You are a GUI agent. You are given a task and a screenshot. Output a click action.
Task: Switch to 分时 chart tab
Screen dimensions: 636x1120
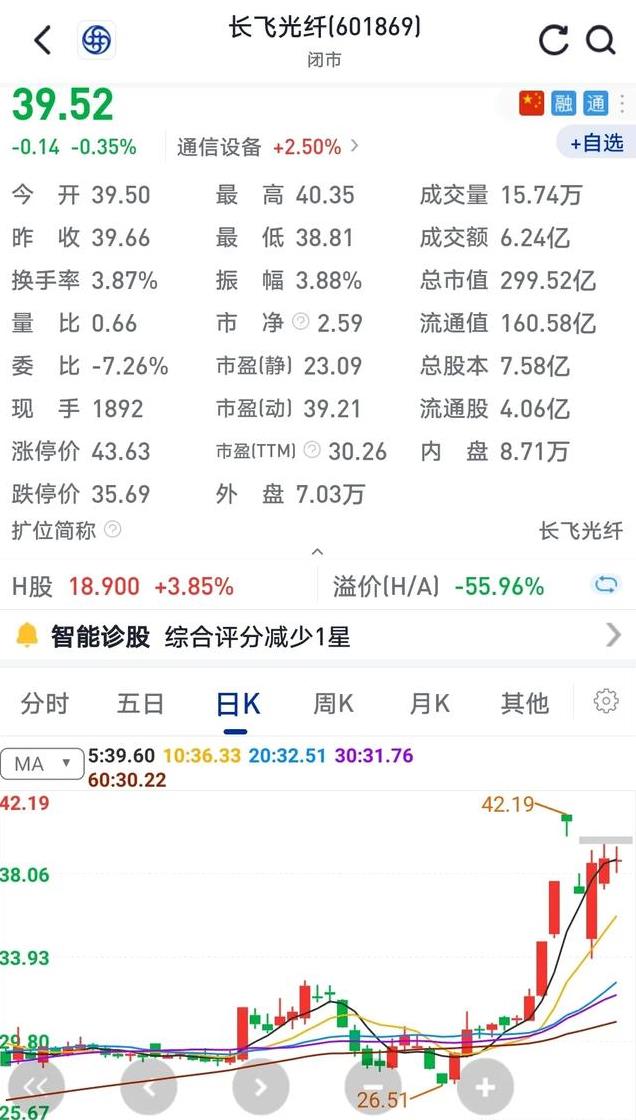(45, 704)
